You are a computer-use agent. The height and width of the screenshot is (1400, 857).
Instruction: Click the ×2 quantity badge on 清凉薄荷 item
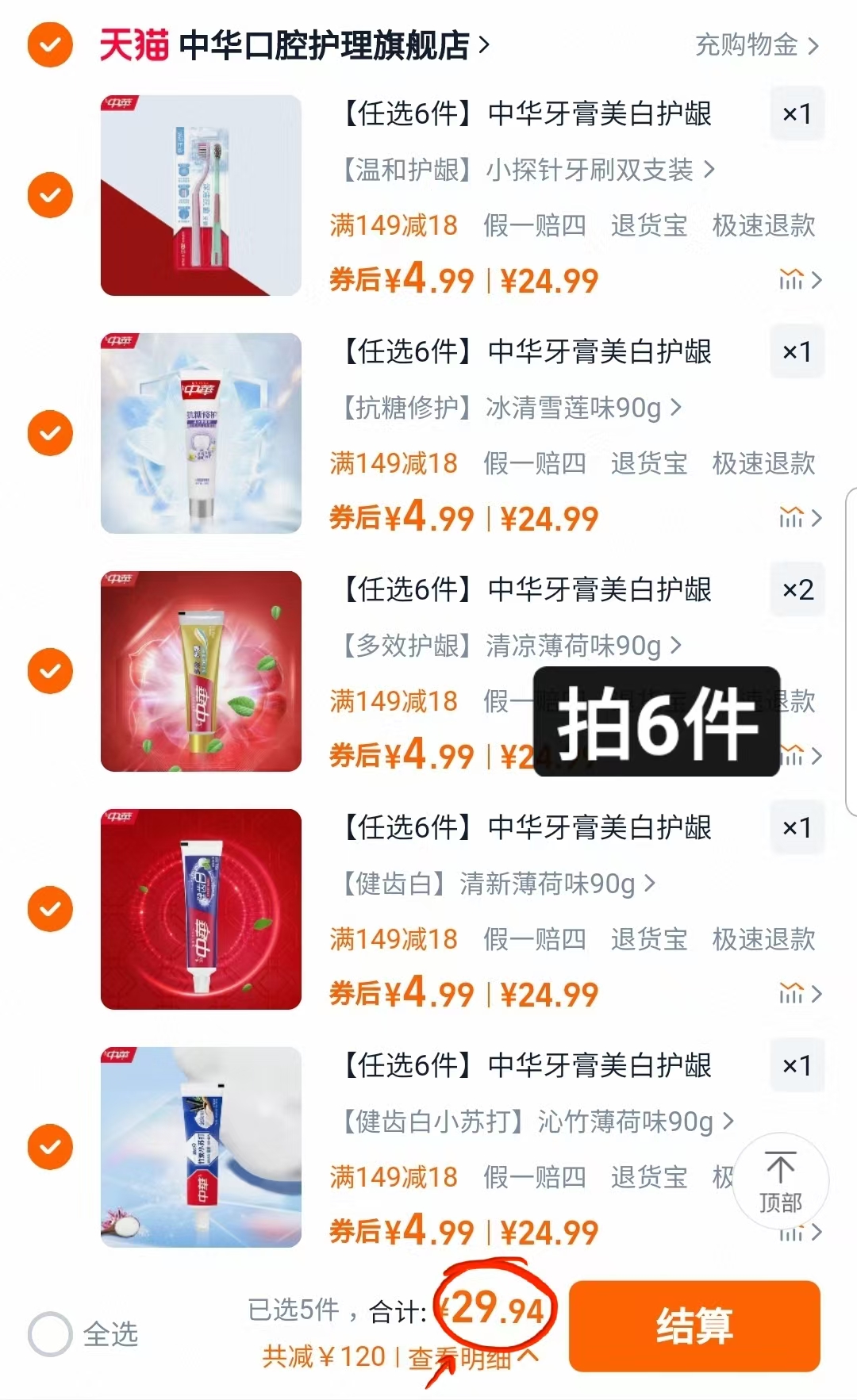797,589
